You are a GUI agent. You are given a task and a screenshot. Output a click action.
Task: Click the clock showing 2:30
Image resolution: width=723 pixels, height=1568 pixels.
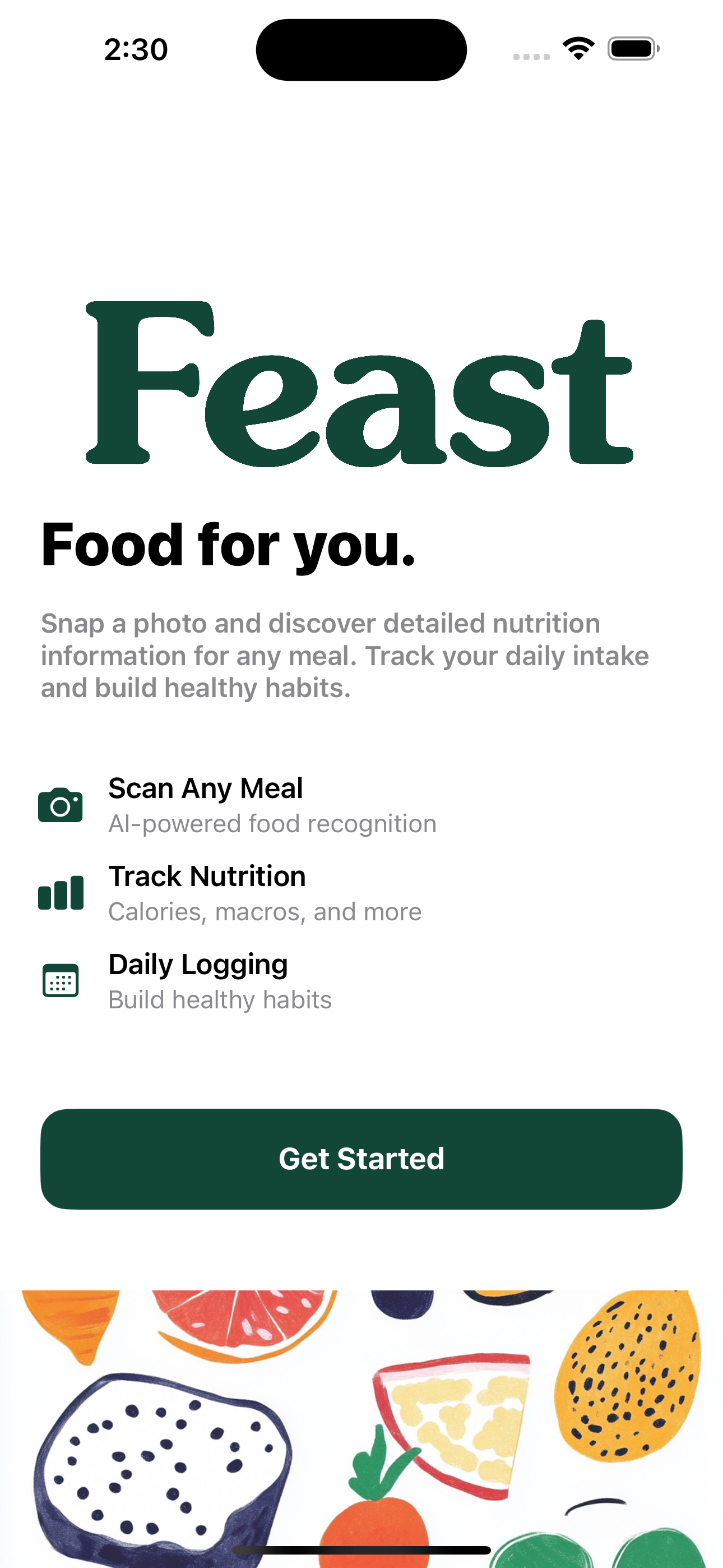click(135, 49)
